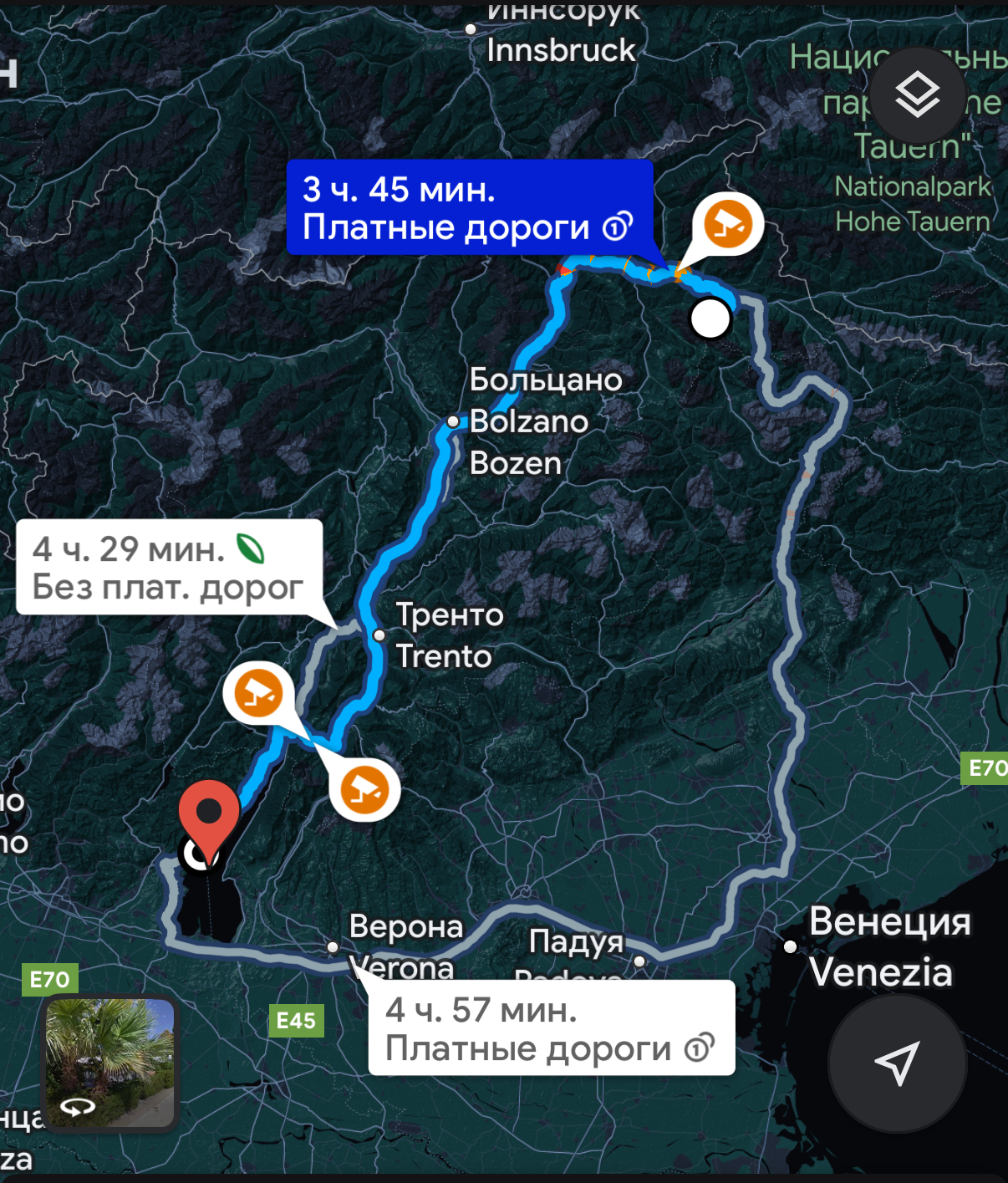Open the Street View thumbnail
Viewport: 1008px width, 1183px height.
pos(110,1063)
